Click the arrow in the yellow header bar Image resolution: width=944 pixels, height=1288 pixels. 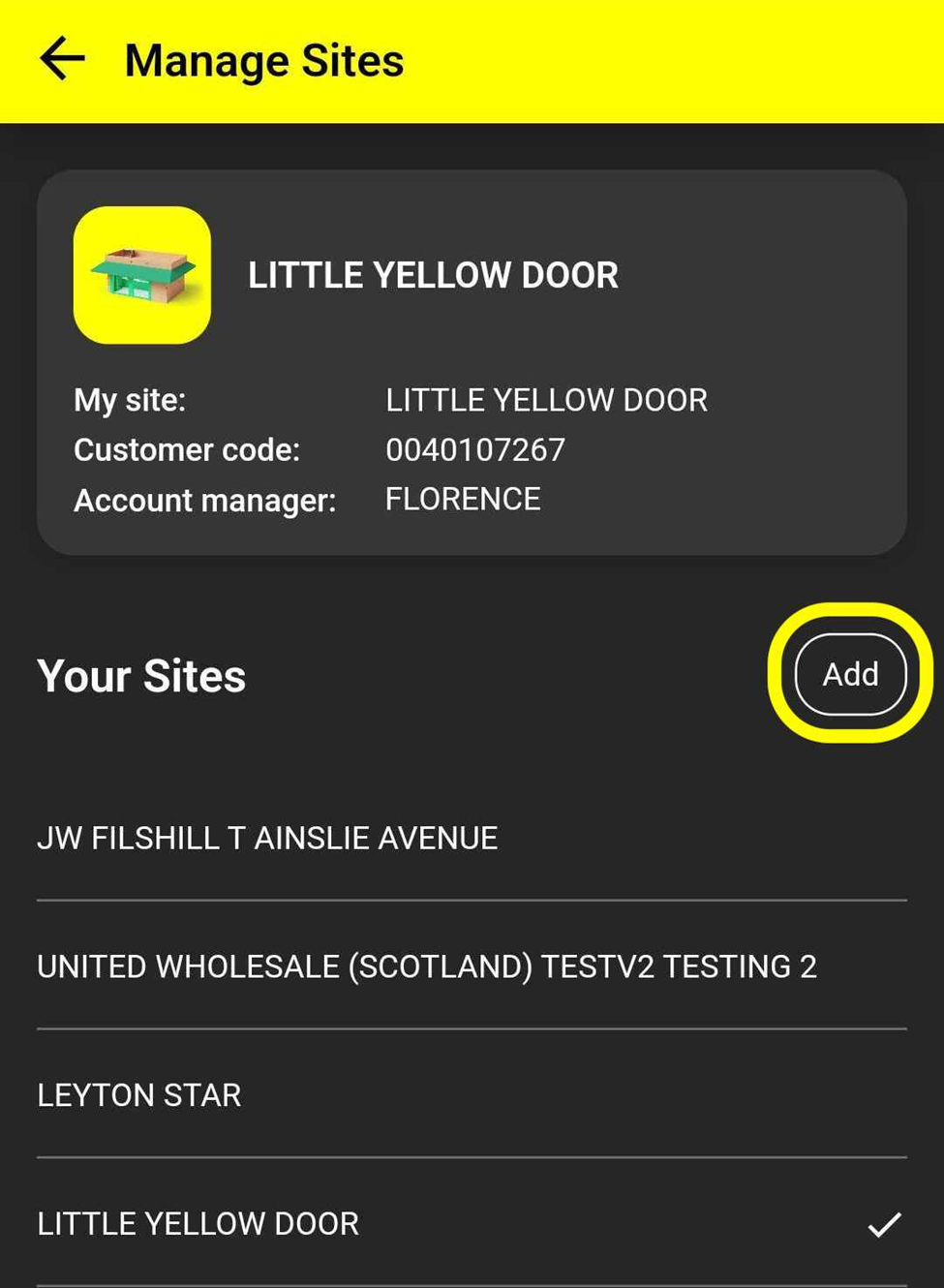[60, 58]
